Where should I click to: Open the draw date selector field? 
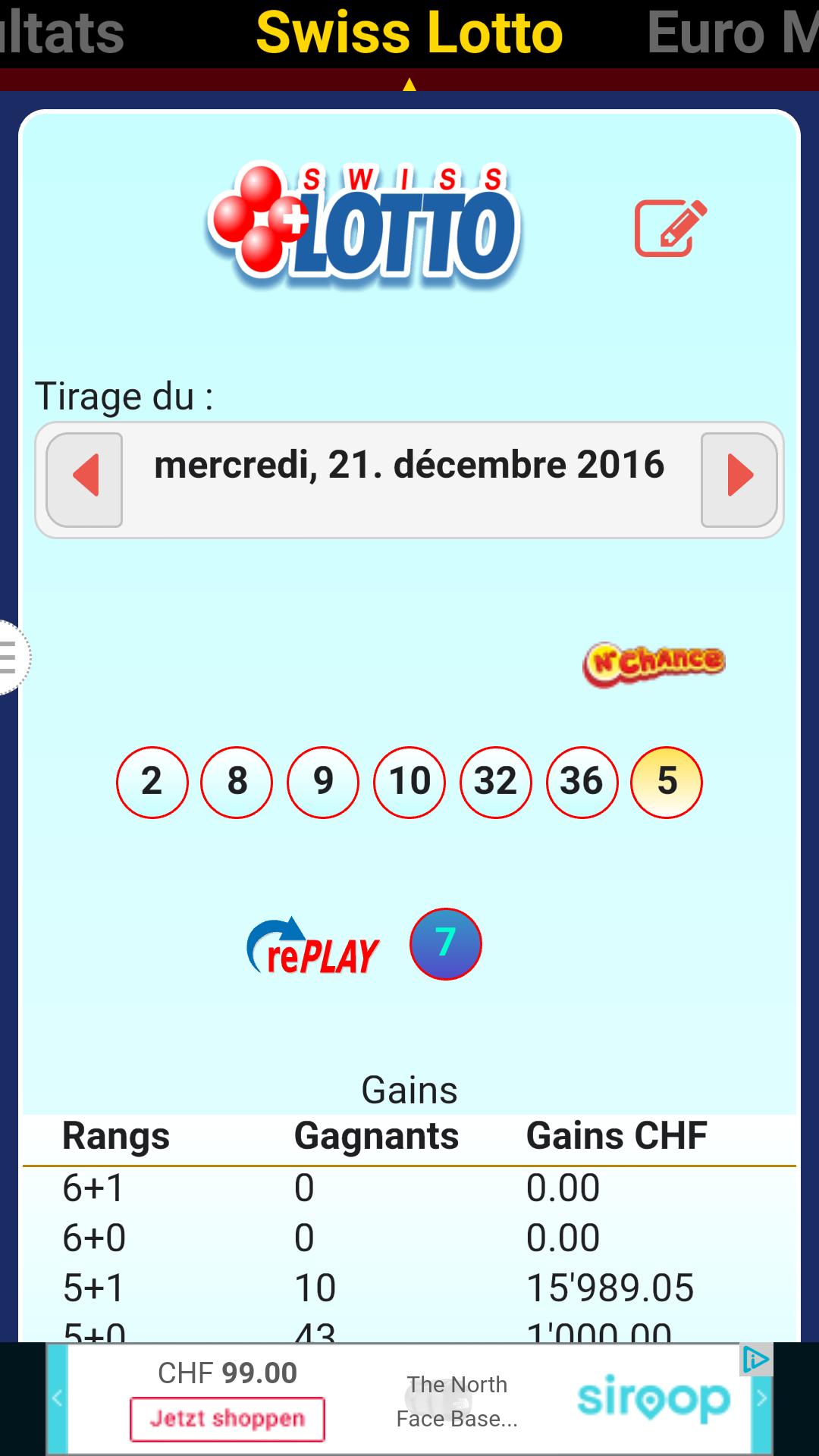coord(409,466)
